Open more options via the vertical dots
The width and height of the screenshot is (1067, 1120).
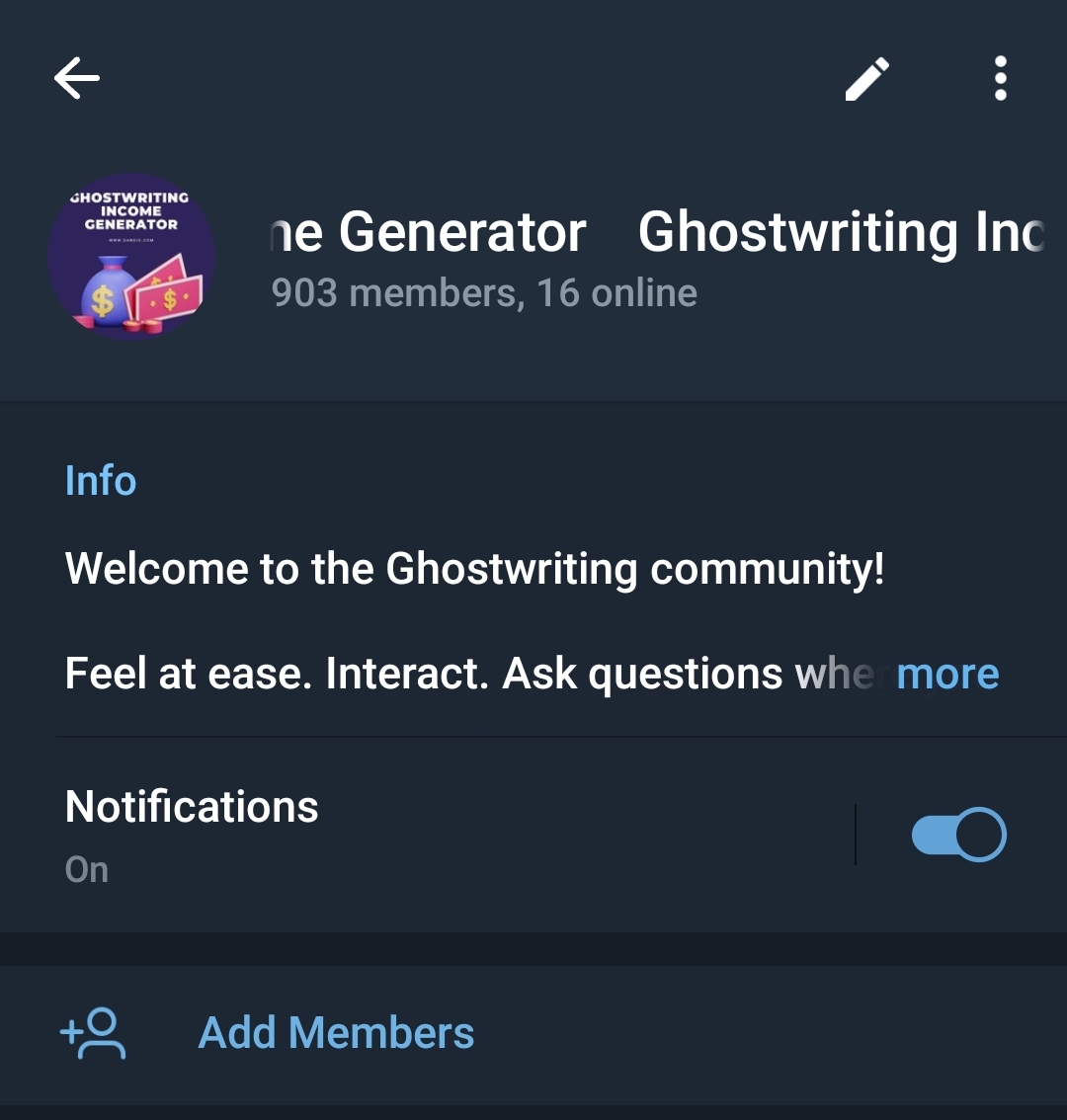(999, 78)
